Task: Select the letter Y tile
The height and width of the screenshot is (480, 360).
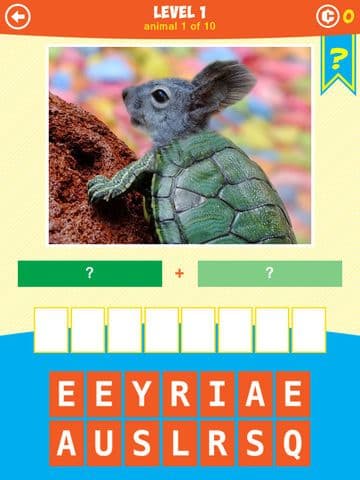Action: click(x=142, y=394)
